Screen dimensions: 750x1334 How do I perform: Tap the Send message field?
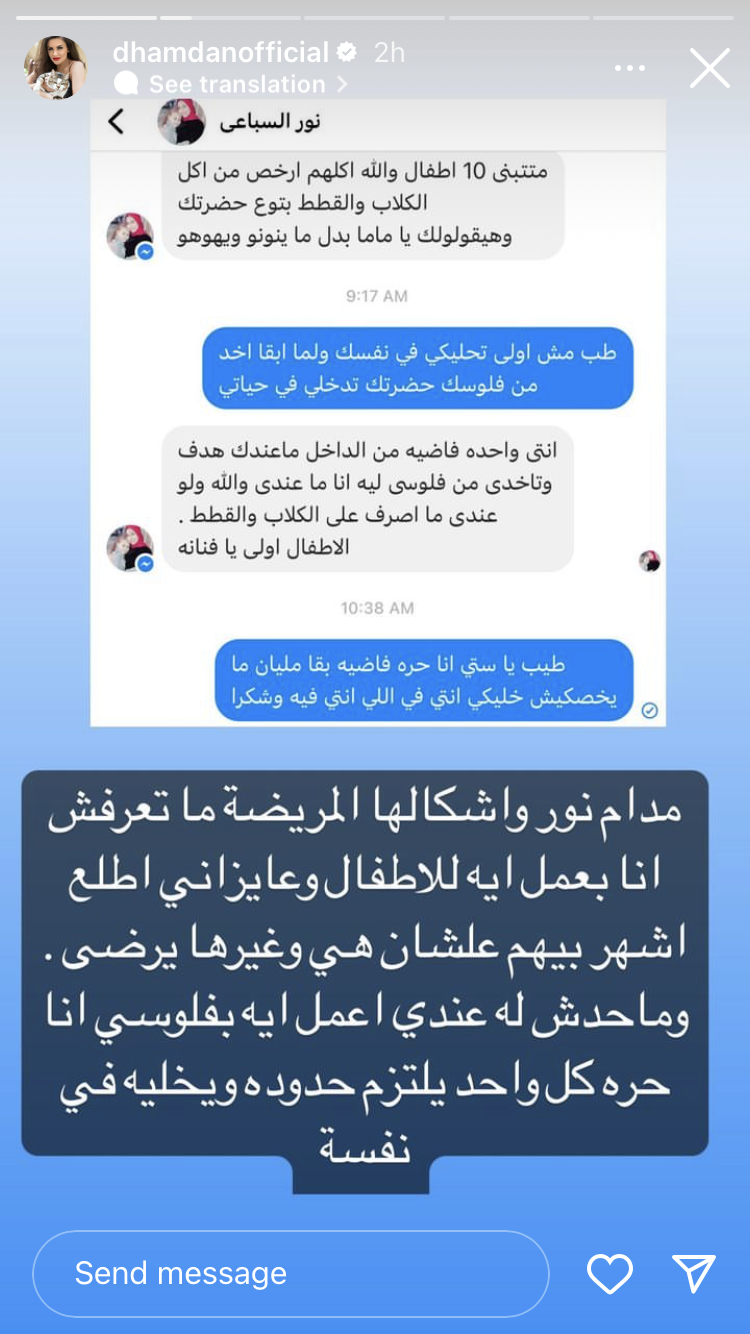click(290, 1273)
